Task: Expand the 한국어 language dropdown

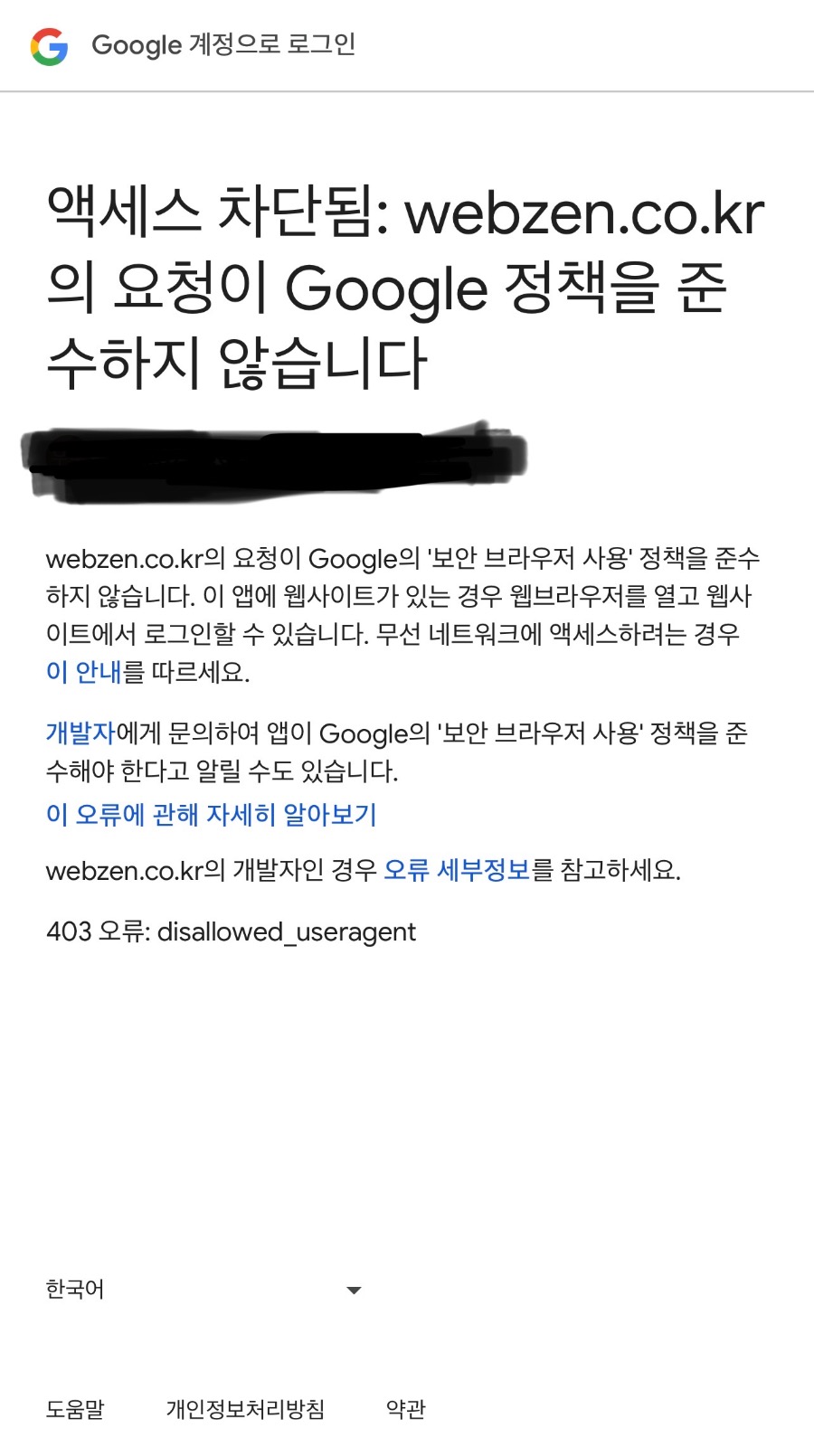Action: click(x=203, y=1290)
